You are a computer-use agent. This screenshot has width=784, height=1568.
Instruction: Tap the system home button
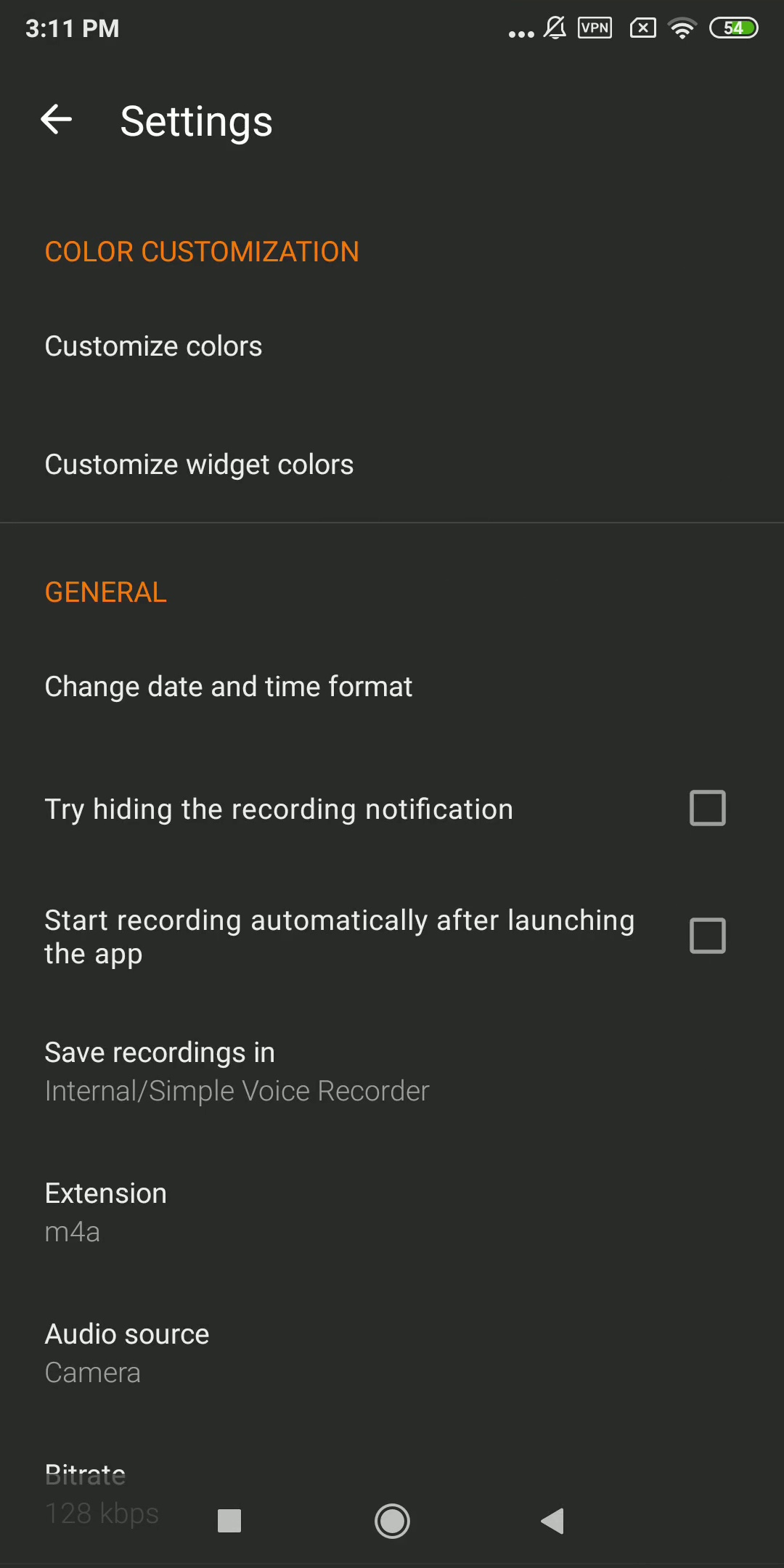pos(392,1521)
